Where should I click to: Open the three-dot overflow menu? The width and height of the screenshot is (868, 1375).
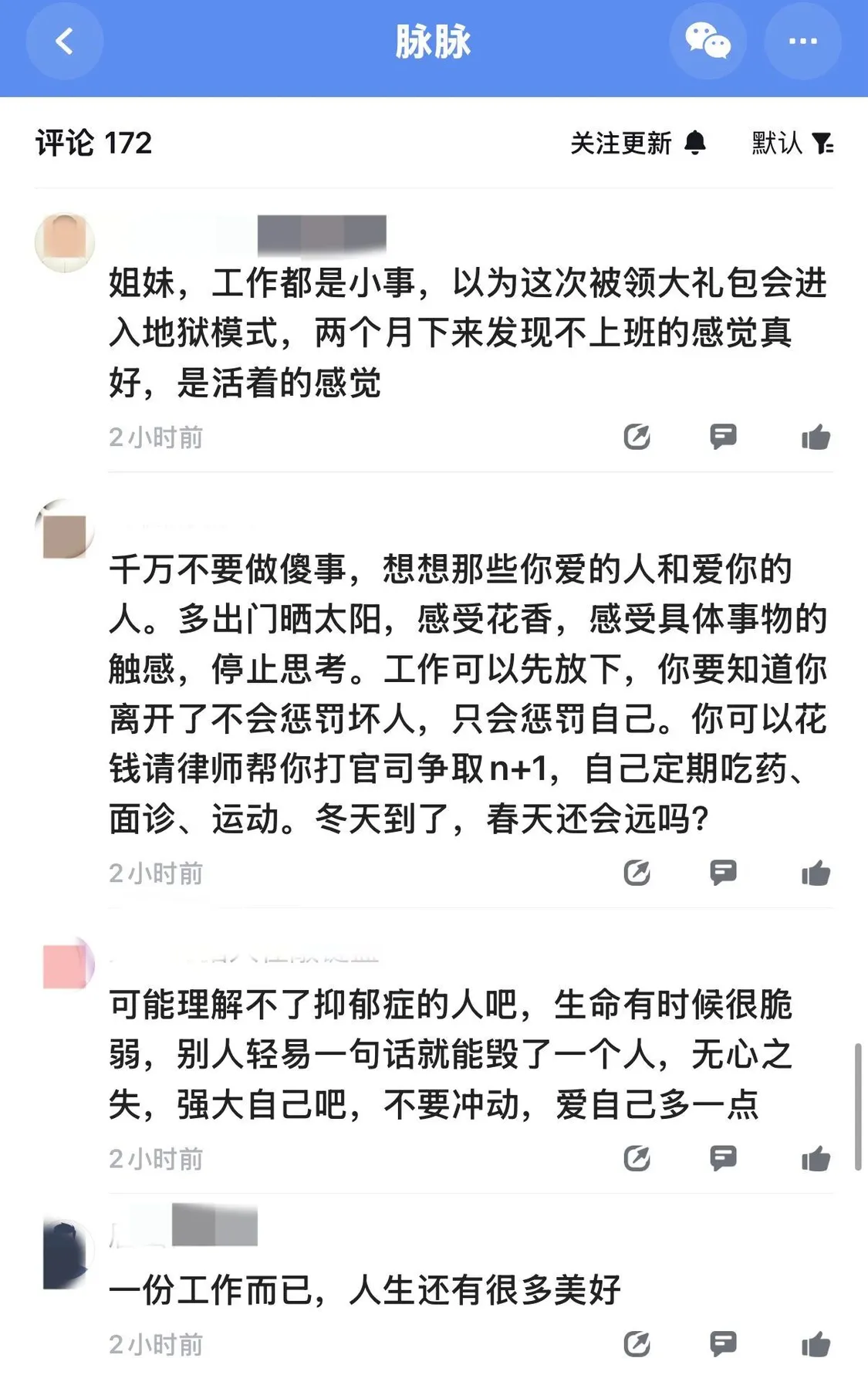802,41
